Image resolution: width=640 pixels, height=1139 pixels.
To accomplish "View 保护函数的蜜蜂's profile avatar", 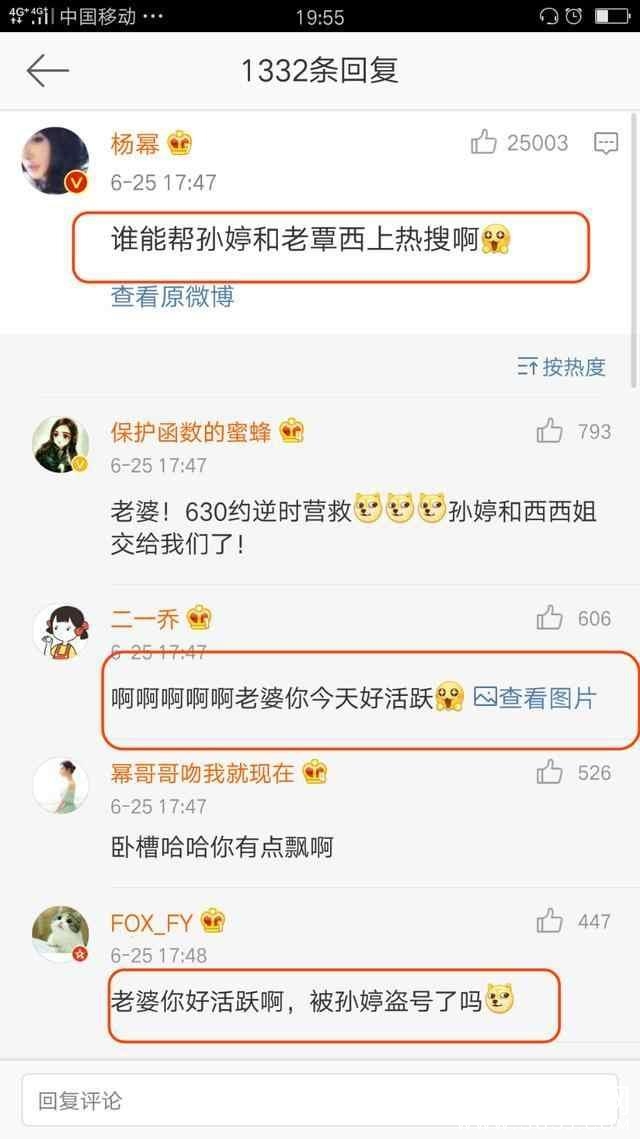I will (x=61, y=444).
